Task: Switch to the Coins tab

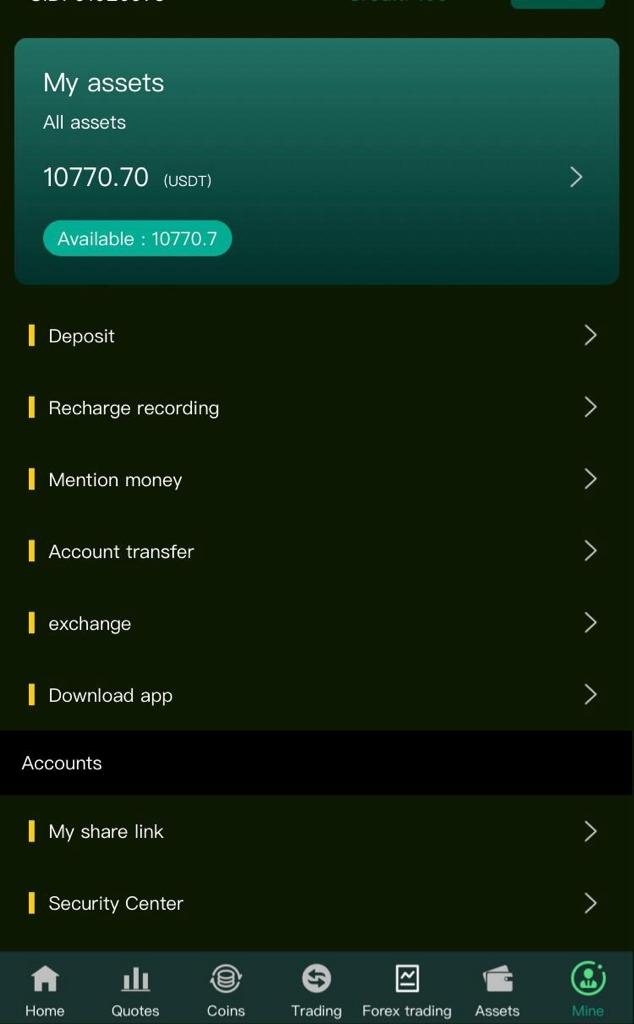Action: 226,990
